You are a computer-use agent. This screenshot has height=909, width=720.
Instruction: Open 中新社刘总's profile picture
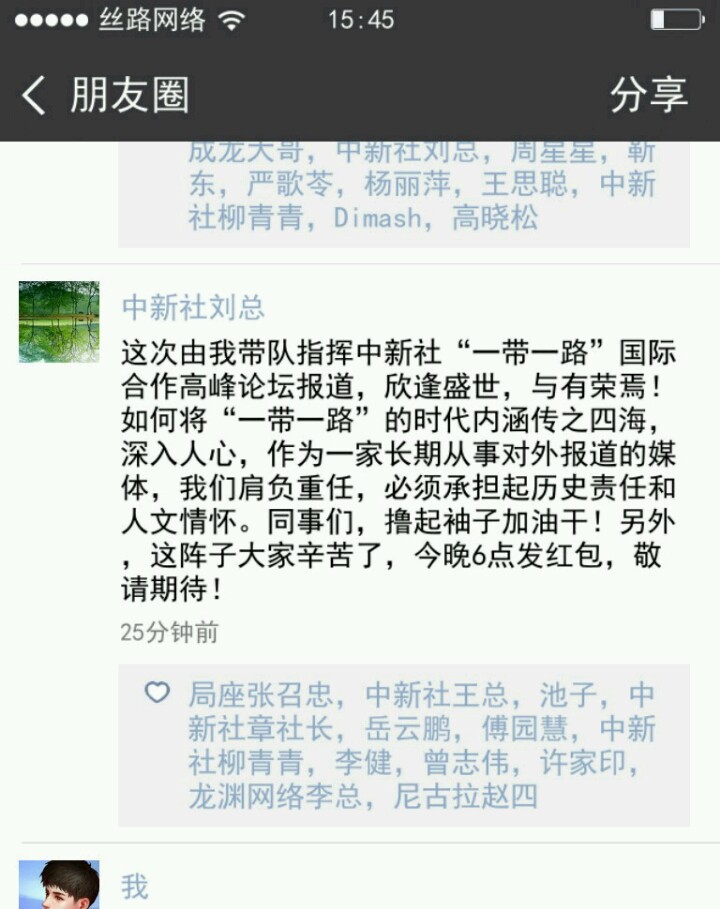click(x=59, y=321)
